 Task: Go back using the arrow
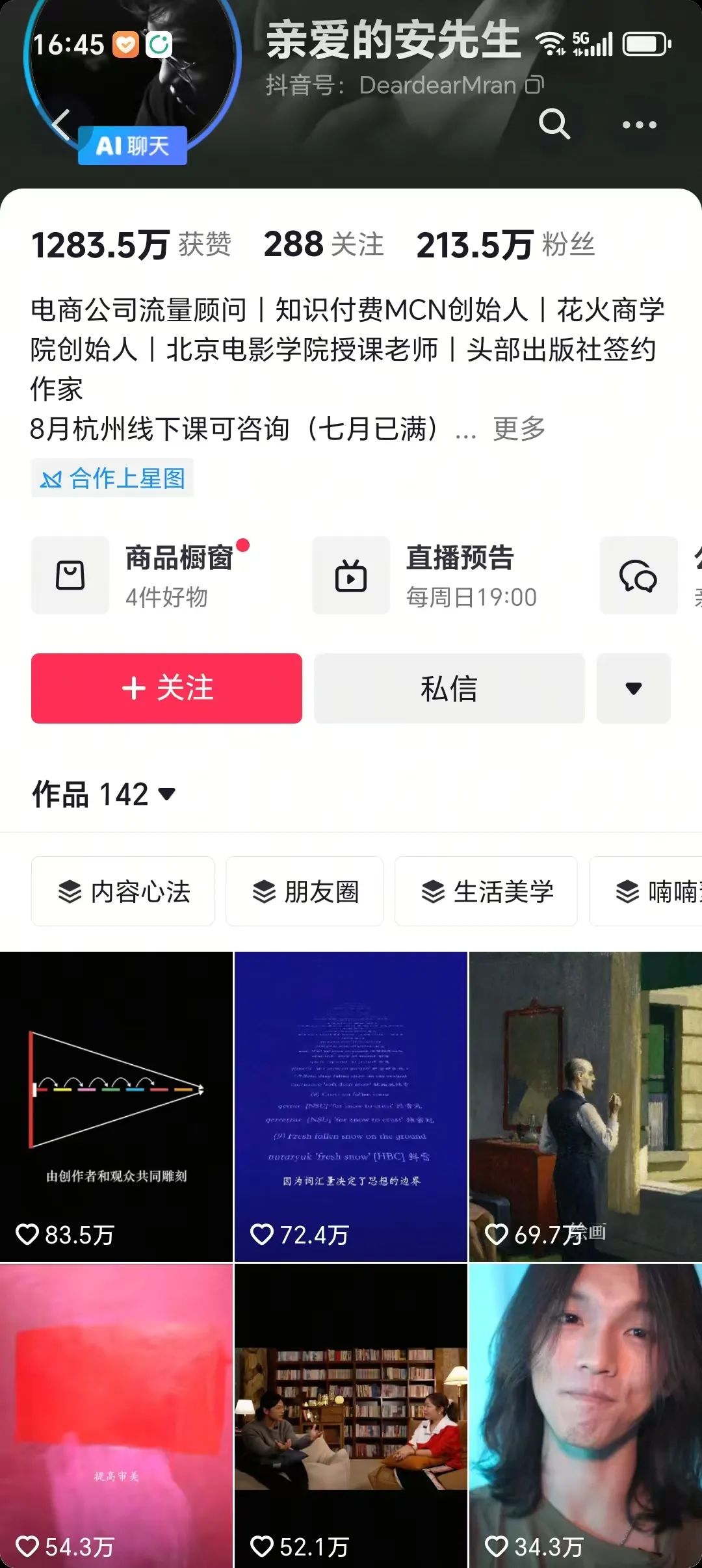click(x=60, y=124)
